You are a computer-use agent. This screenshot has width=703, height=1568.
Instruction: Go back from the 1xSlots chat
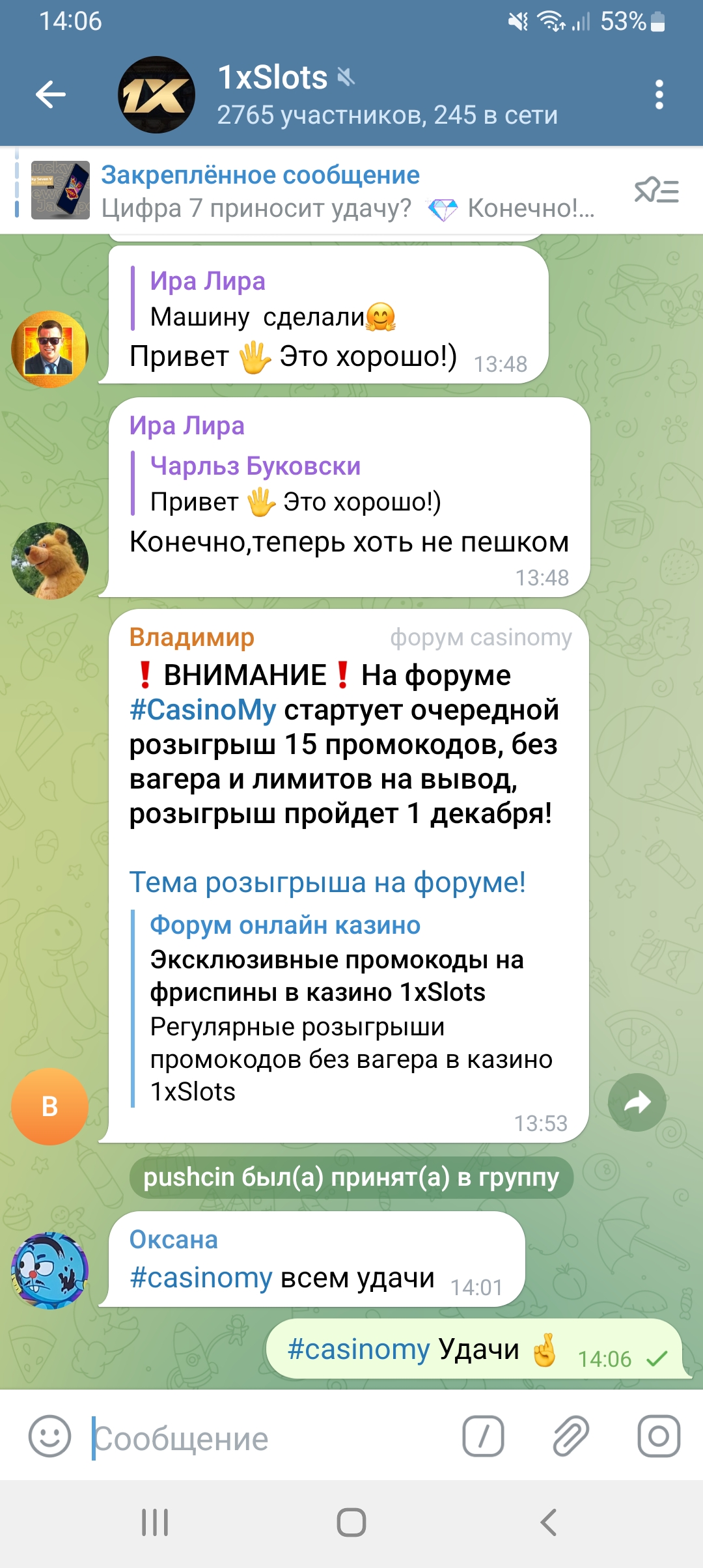50,94
